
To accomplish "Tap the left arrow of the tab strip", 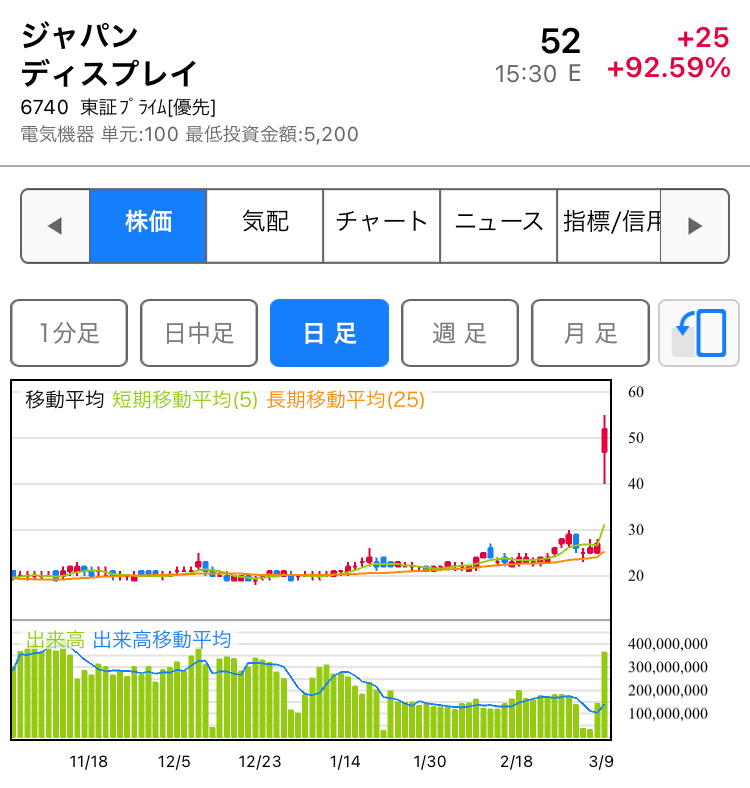I will coord(56,225).
